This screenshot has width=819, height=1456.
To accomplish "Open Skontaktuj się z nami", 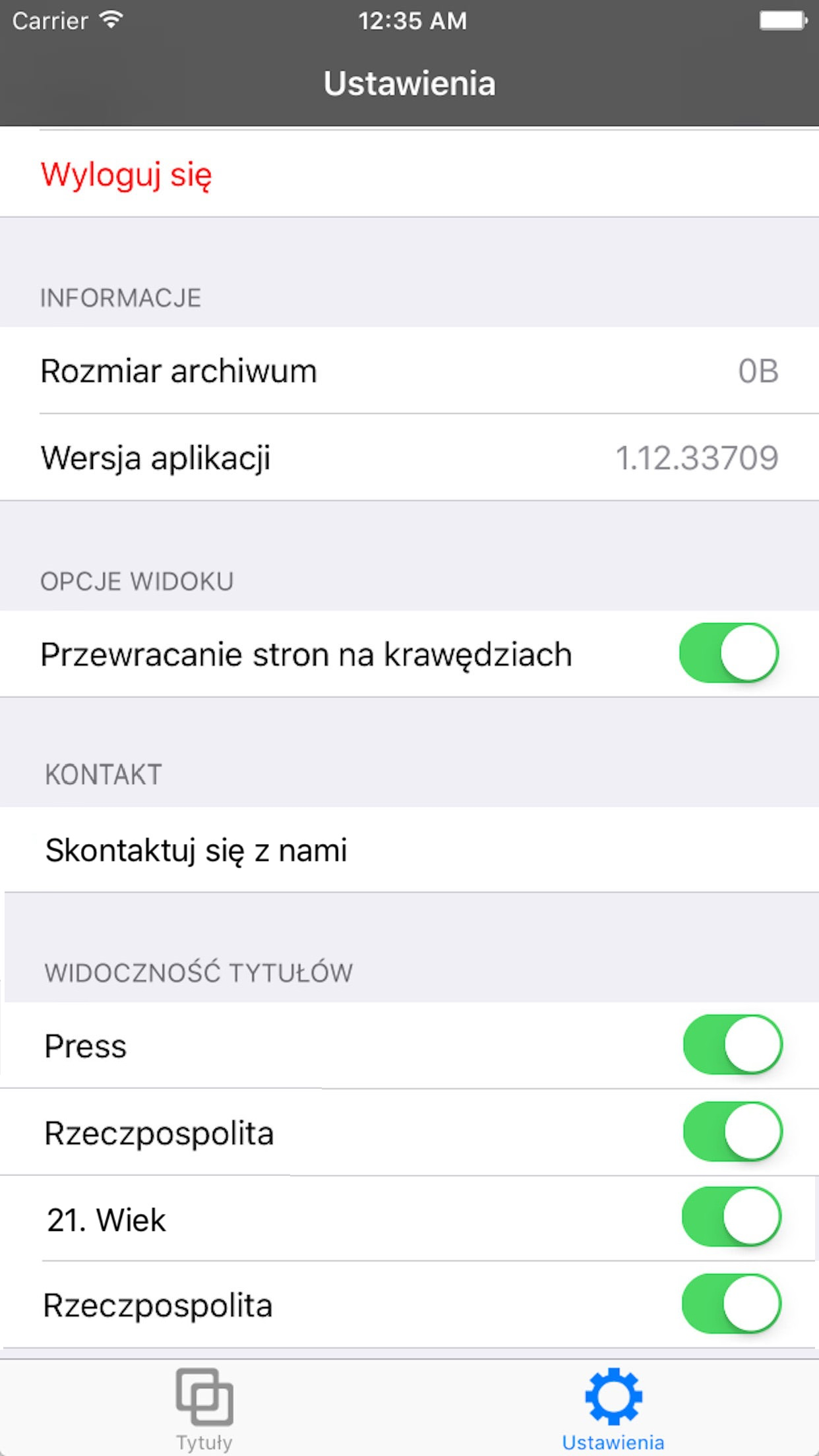I will coord(195,851).
